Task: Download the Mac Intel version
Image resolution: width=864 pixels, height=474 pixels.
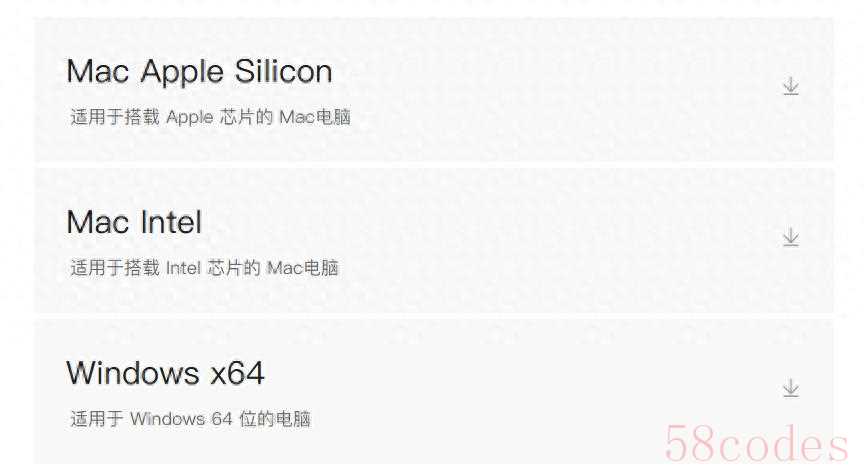Action: tap(790, 238)
